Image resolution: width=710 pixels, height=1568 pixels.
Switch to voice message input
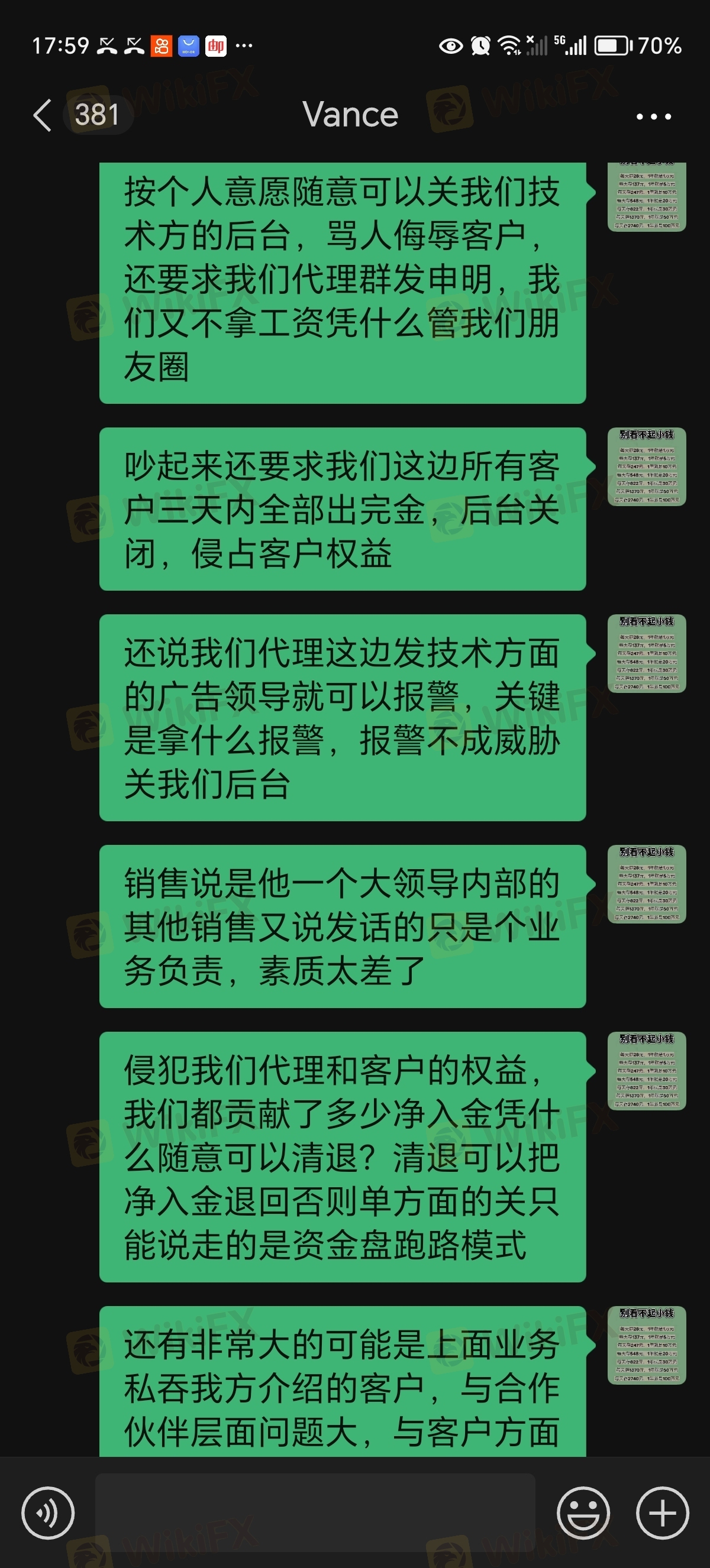(47, 1512)
